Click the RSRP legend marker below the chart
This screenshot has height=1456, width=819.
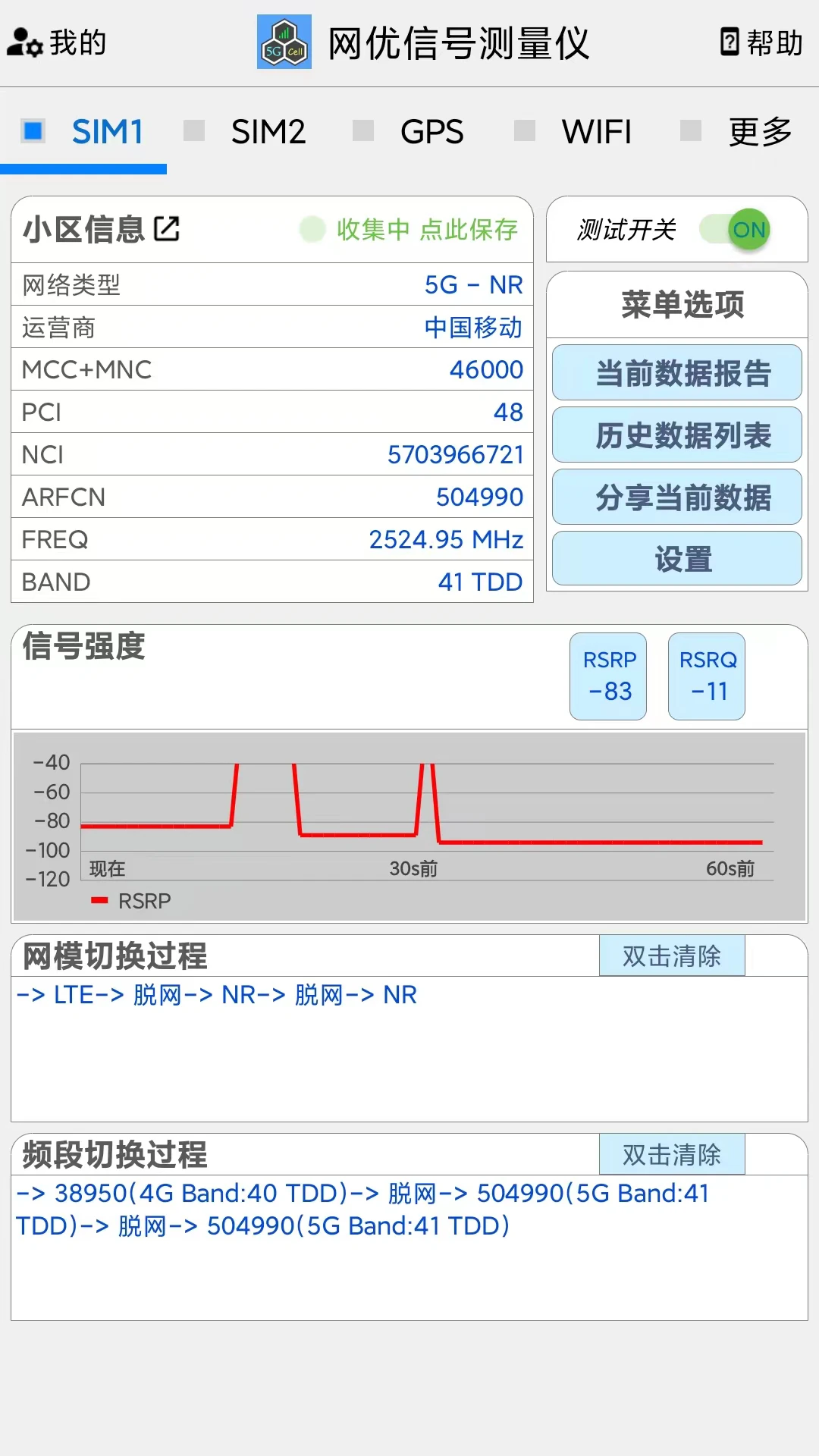click(x=99, y=901)
